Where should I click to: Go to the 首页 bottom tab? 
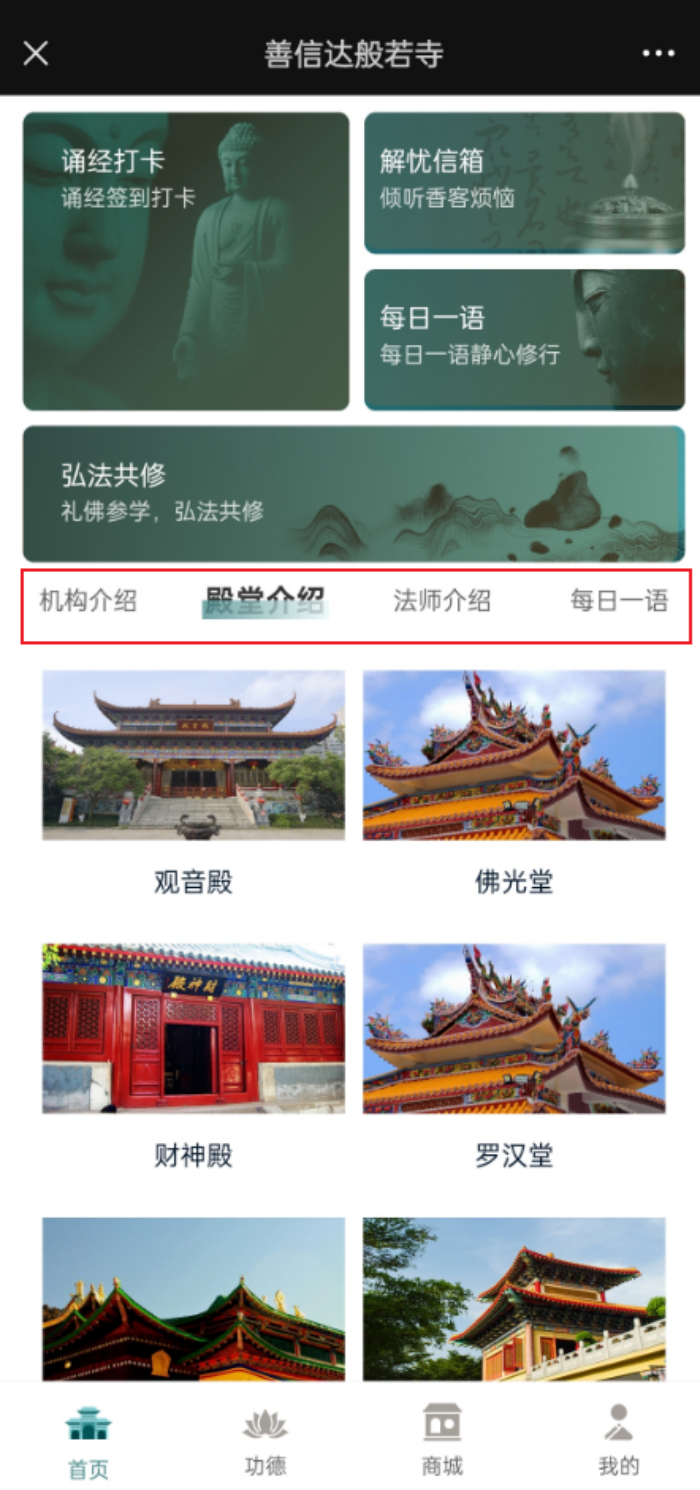[88, 1440]
